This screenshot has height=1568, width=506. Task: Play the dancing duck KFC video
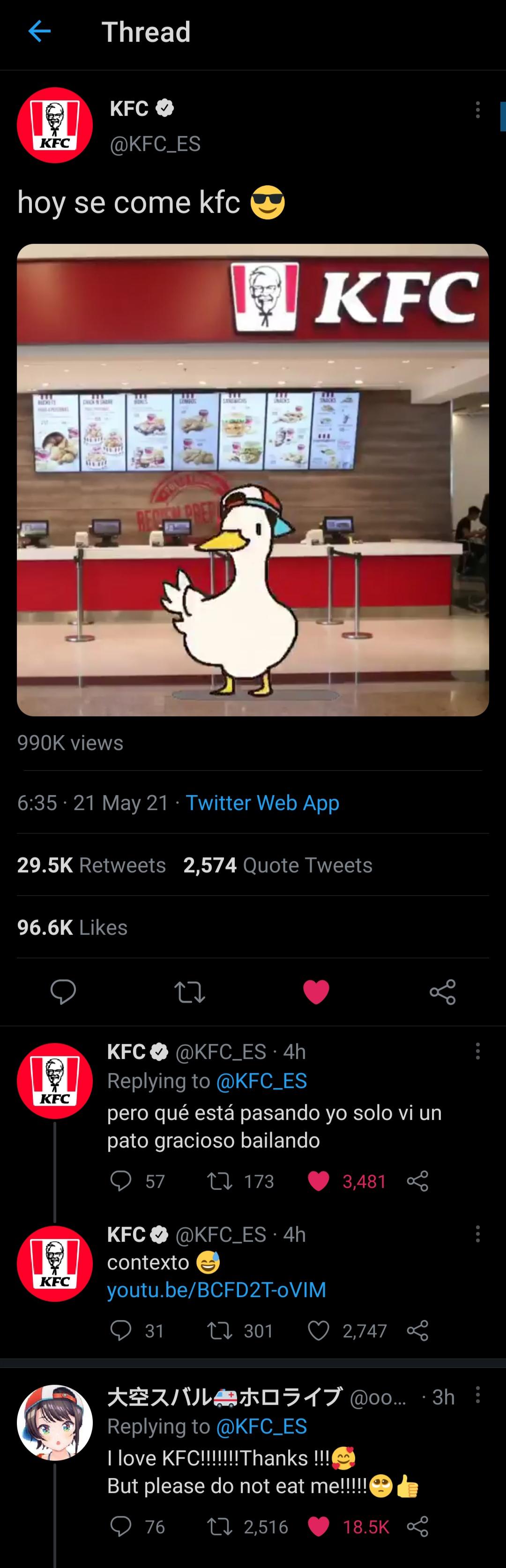[x=253, y=480]
